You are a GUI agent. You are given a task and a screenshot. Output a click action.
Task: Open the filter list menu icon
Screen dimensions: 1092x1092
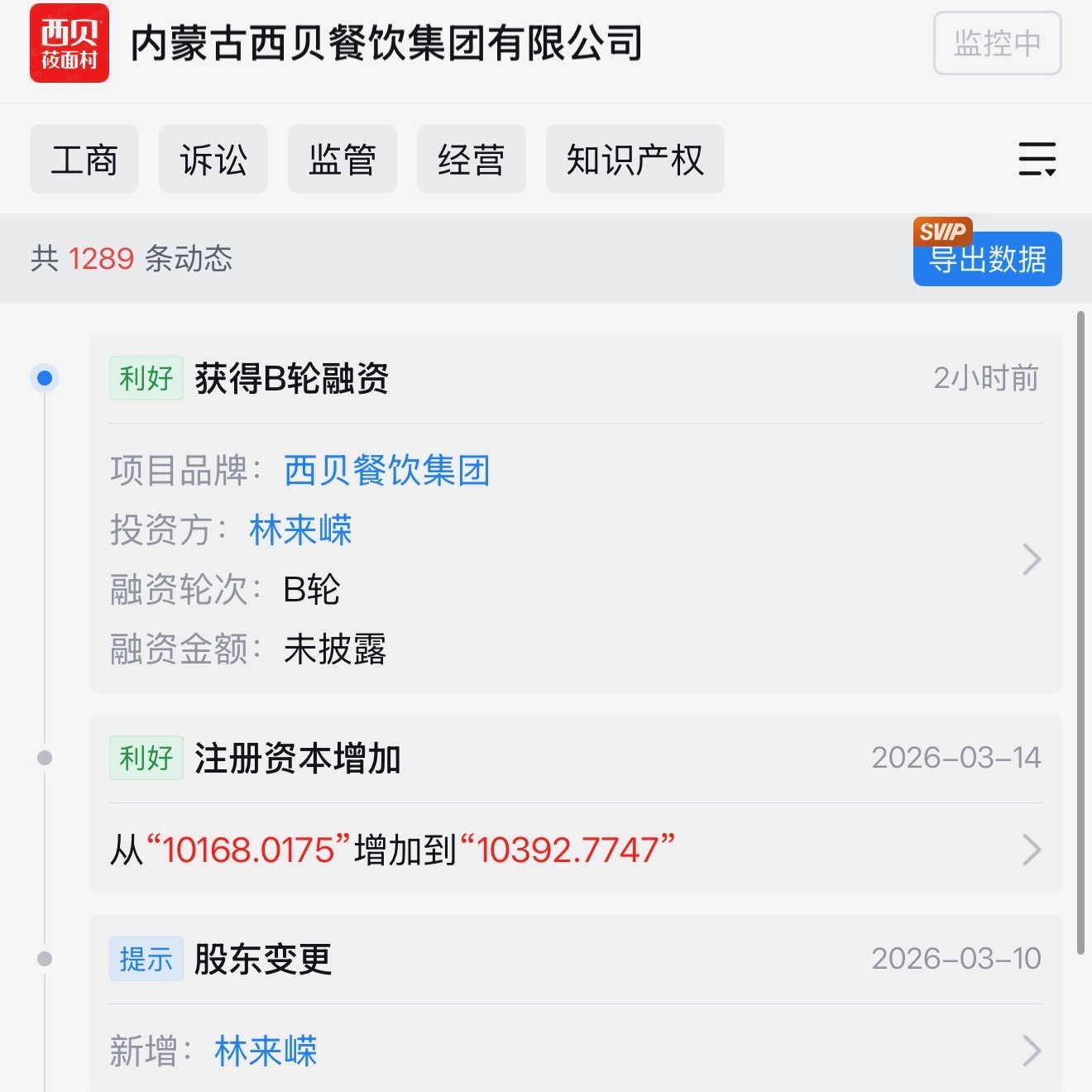tap(1037, 159)
